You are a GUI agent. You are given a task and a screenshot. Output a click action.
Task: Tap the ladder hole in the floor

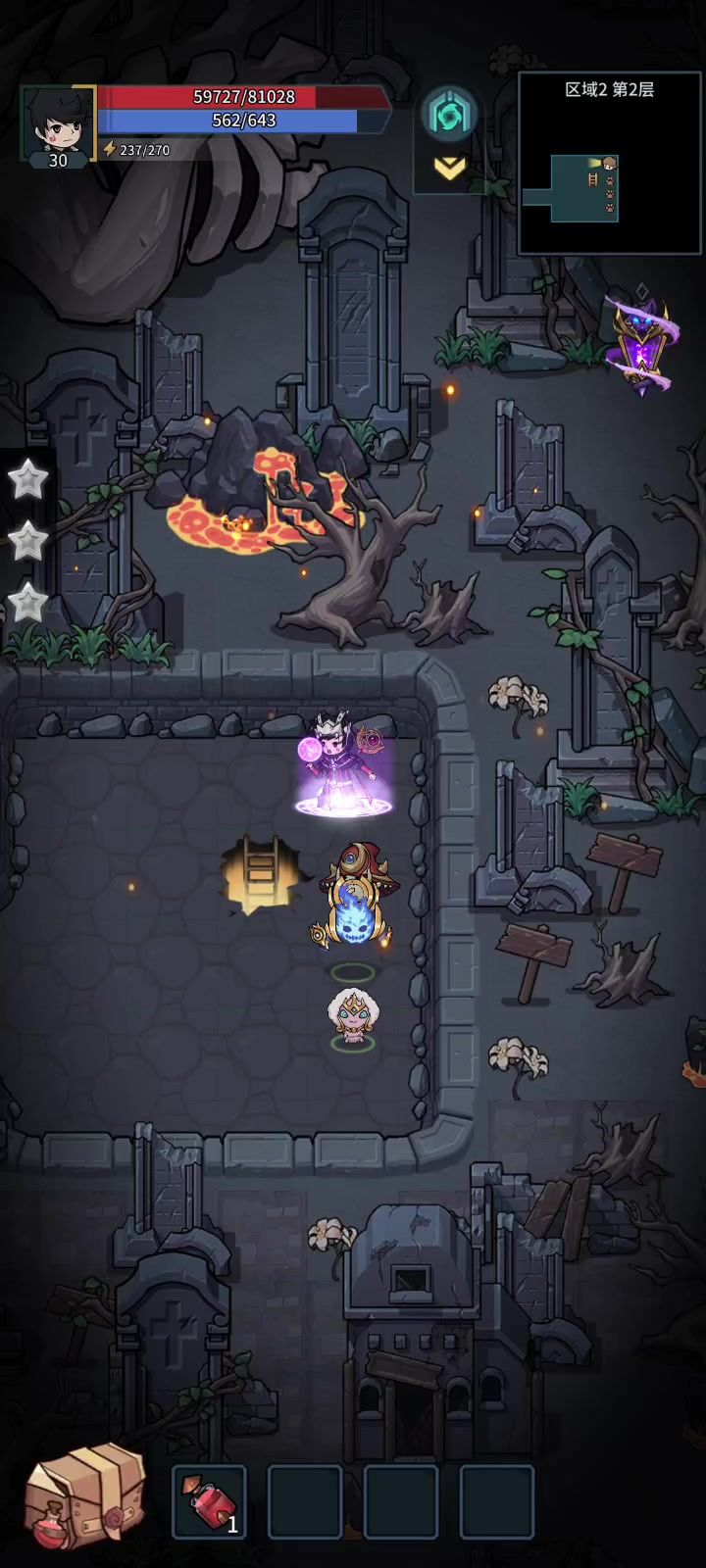point(260,873)
